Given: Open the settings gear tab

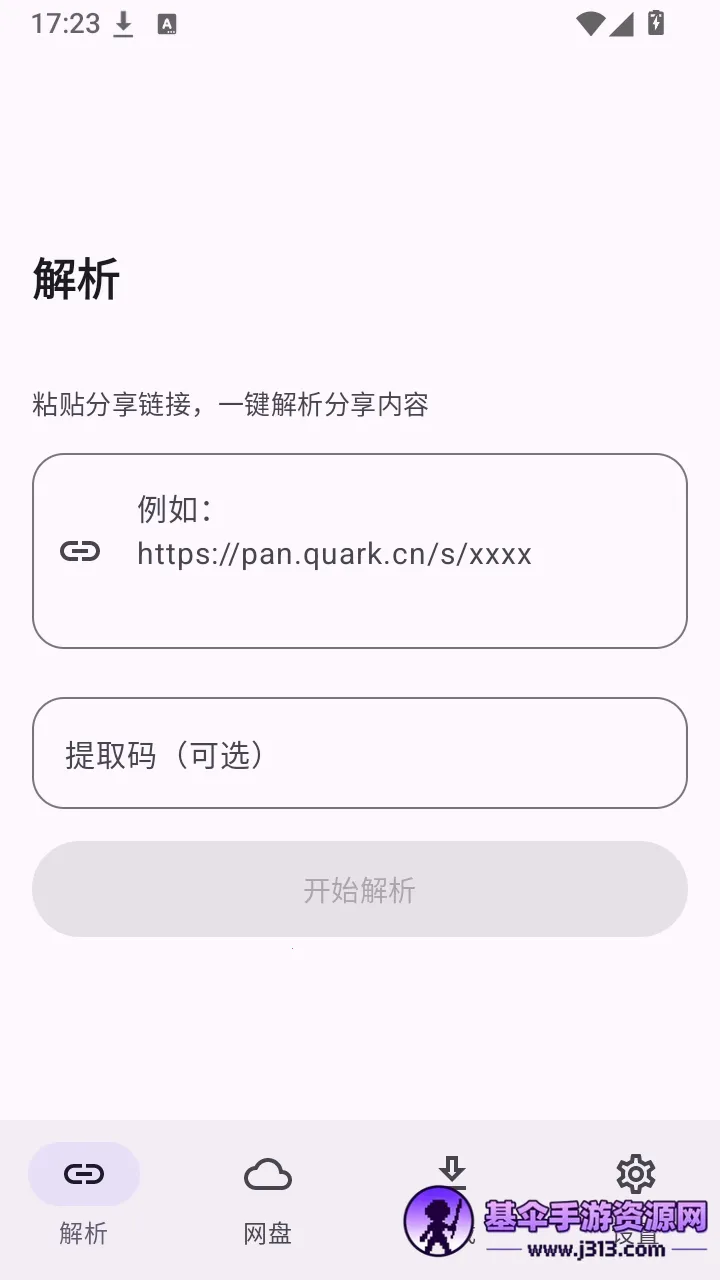Looking at the screenshot, I should tap(636, 1198).
